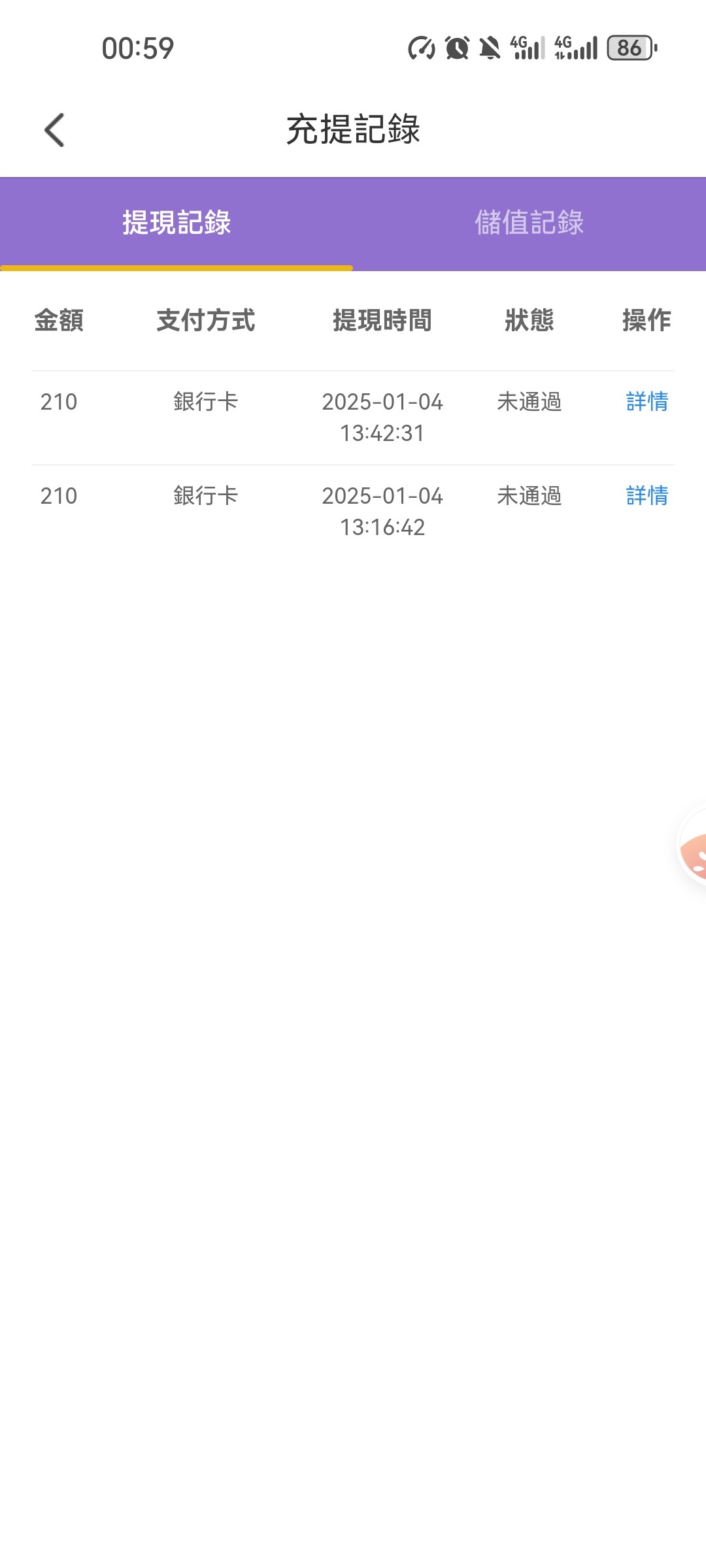The height and width of the screenshot is (1568, 706).
Task: Select the 提現記錄 tab
Action: point(176,223)
